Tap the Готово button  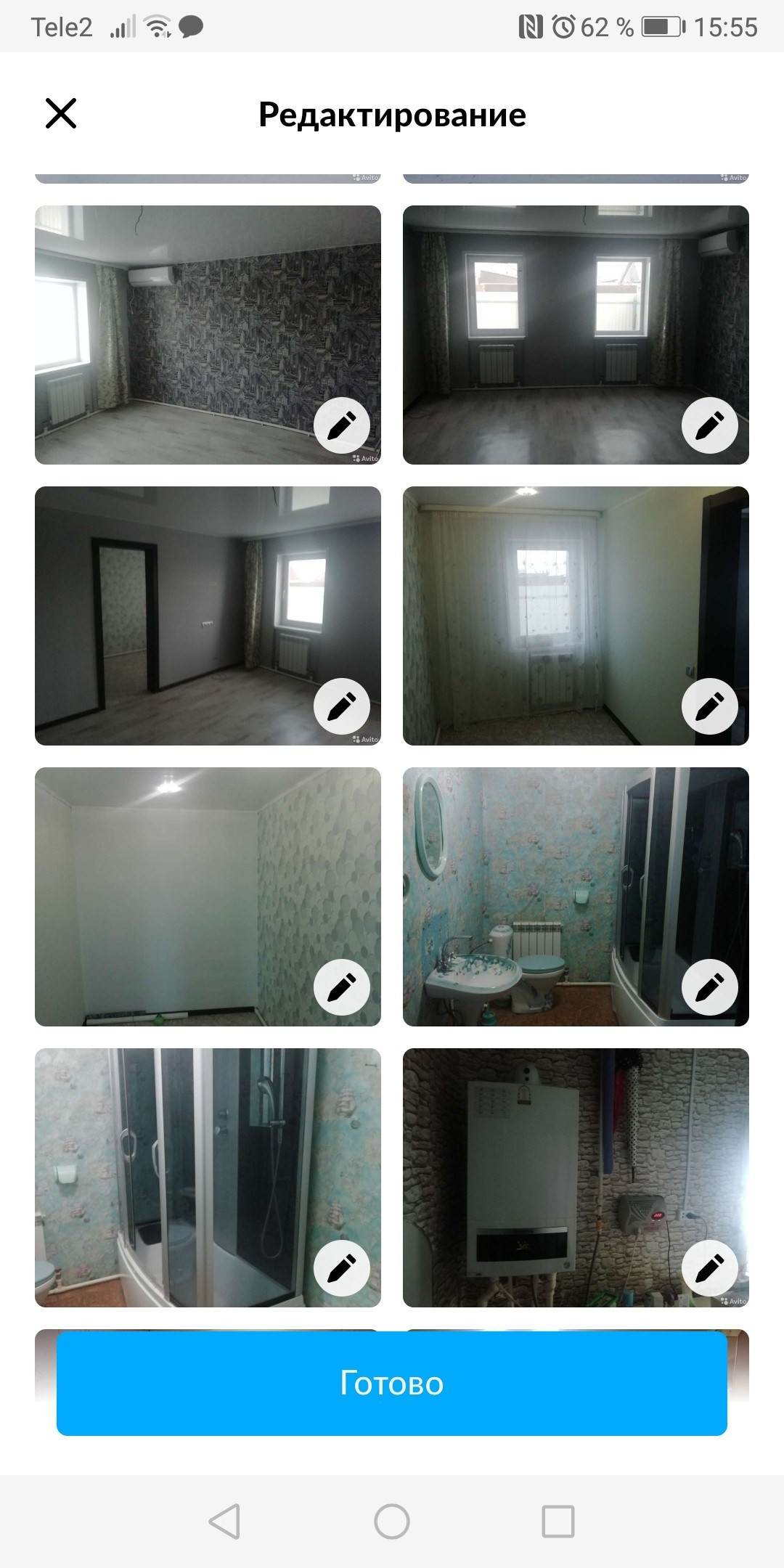[x=392, y=1383]
